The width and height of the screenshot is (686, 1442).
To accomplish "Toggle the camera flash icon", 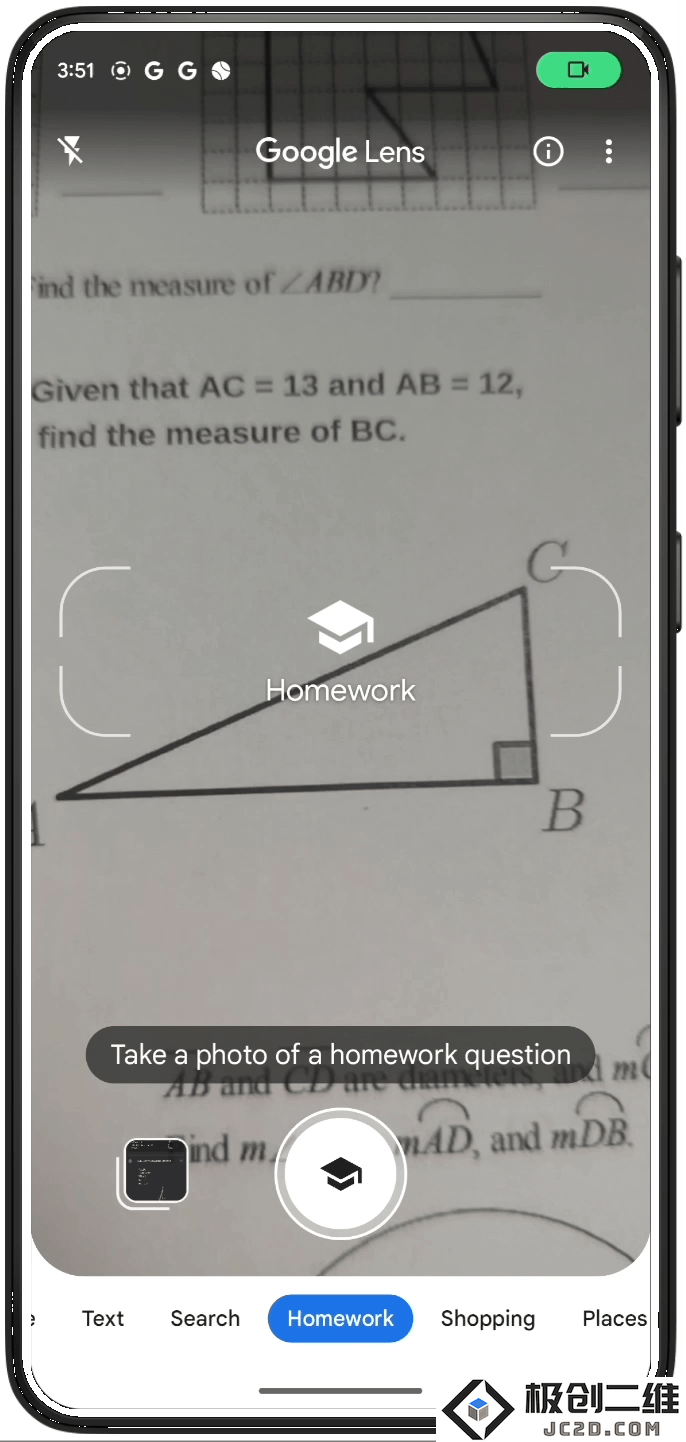I will 70,151.
